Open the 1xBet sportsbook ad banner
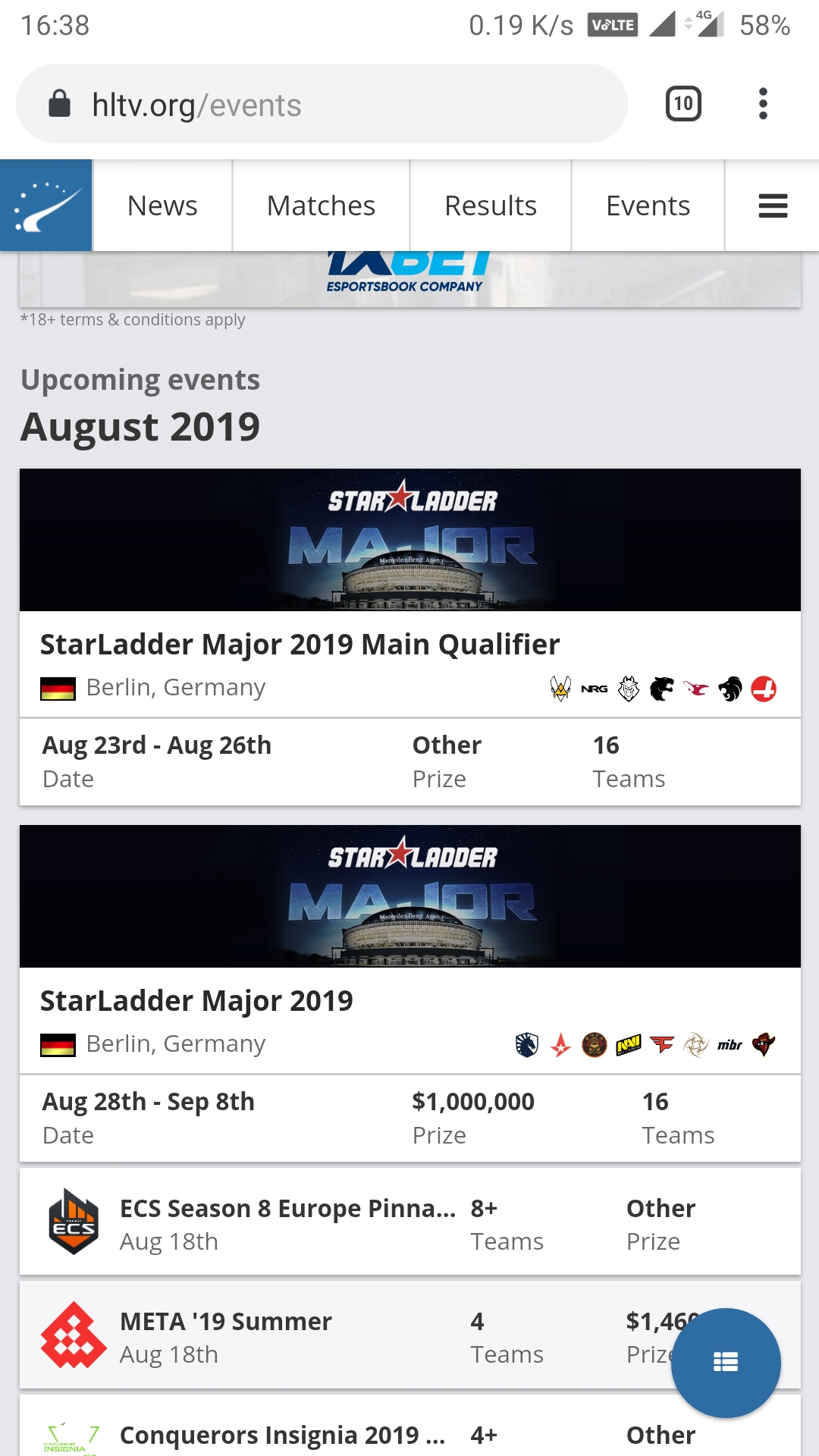The height and width of the screenshot is (1456, 819). [x=409, y=278]
